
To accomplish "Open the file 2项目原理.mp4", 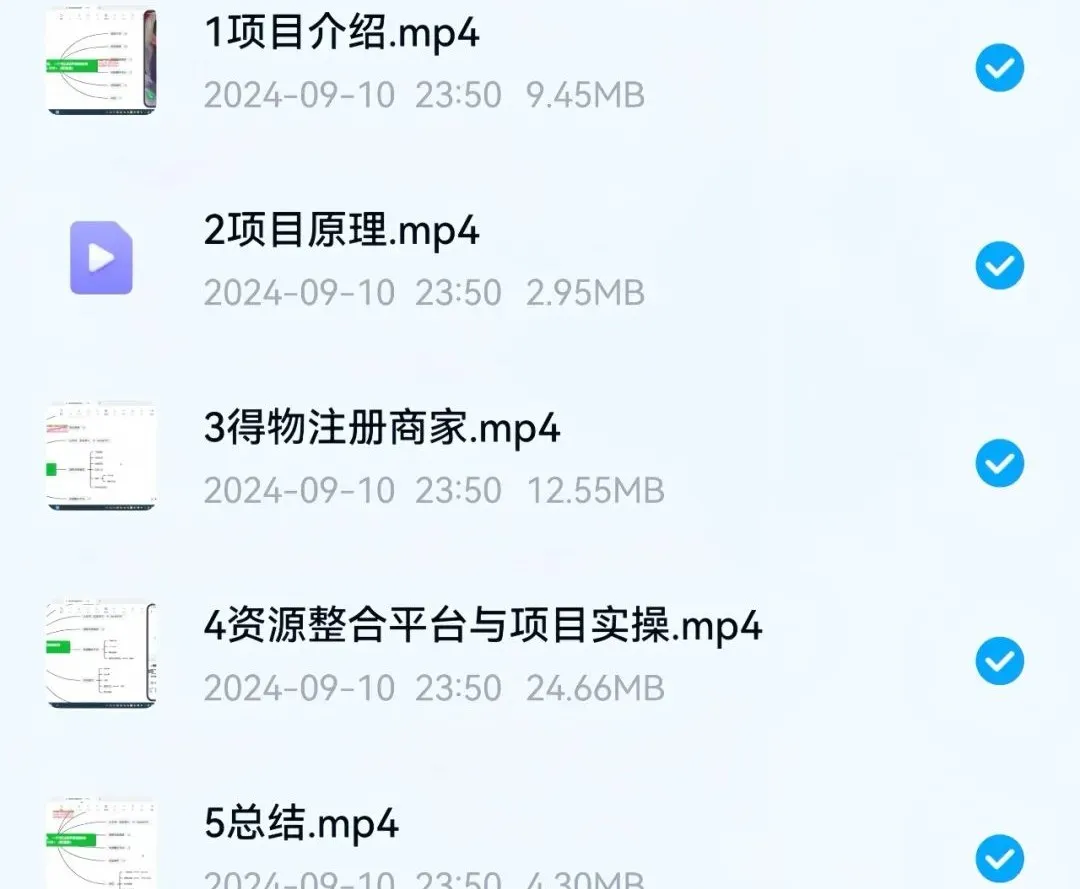I will (x=342, y=232).
